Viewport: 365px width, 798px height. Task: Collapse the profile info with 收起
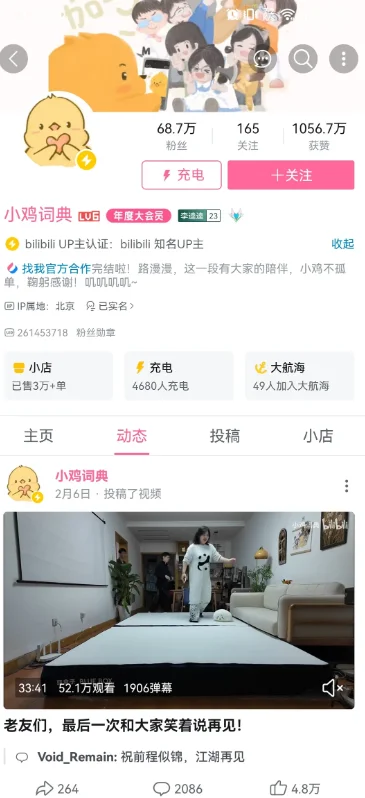[x=343, y=244]
